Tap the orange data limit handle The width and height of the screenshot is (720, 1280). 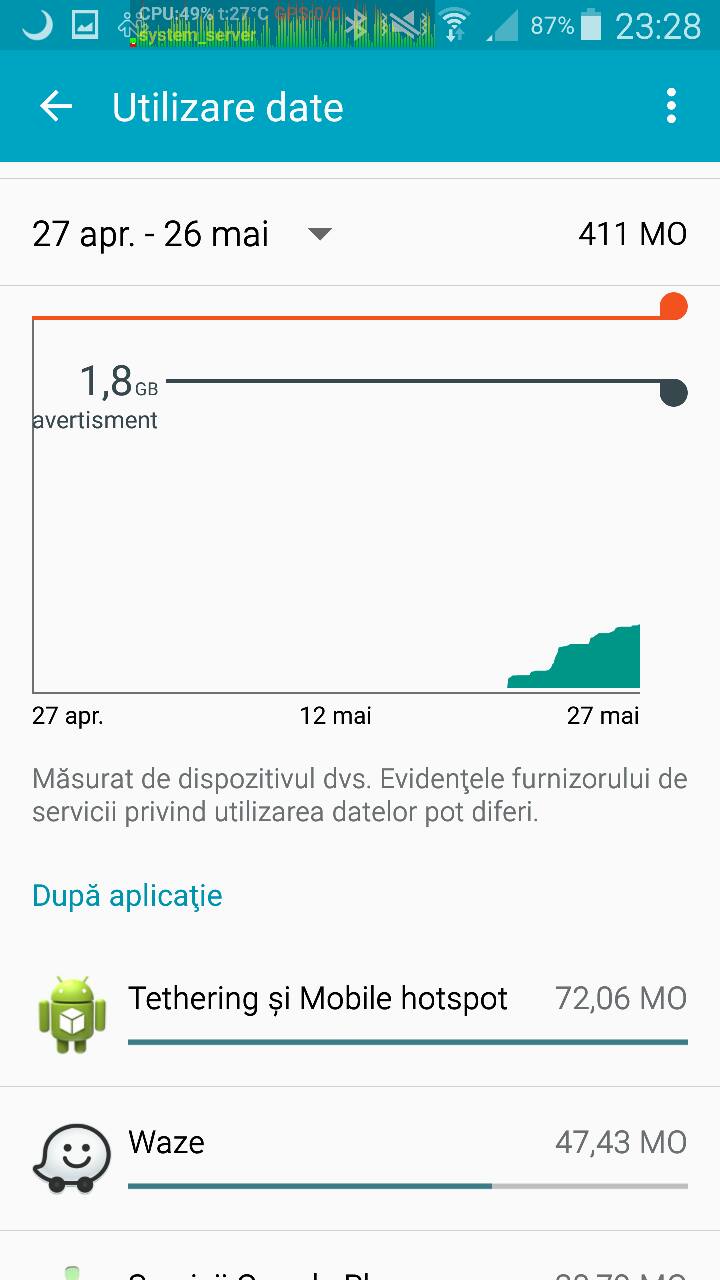[674, 306]
